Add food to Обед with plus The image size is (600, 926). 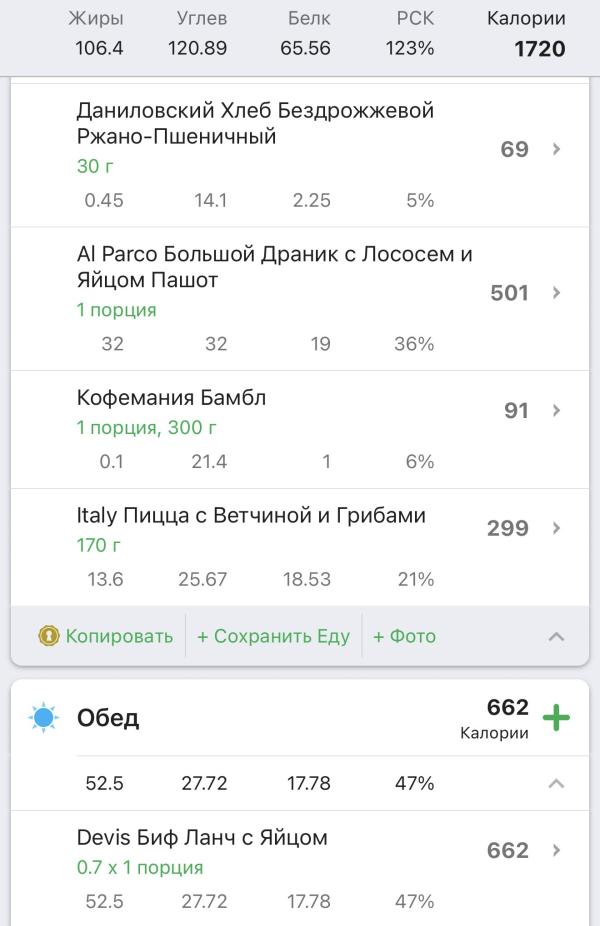tap(556, 718)
